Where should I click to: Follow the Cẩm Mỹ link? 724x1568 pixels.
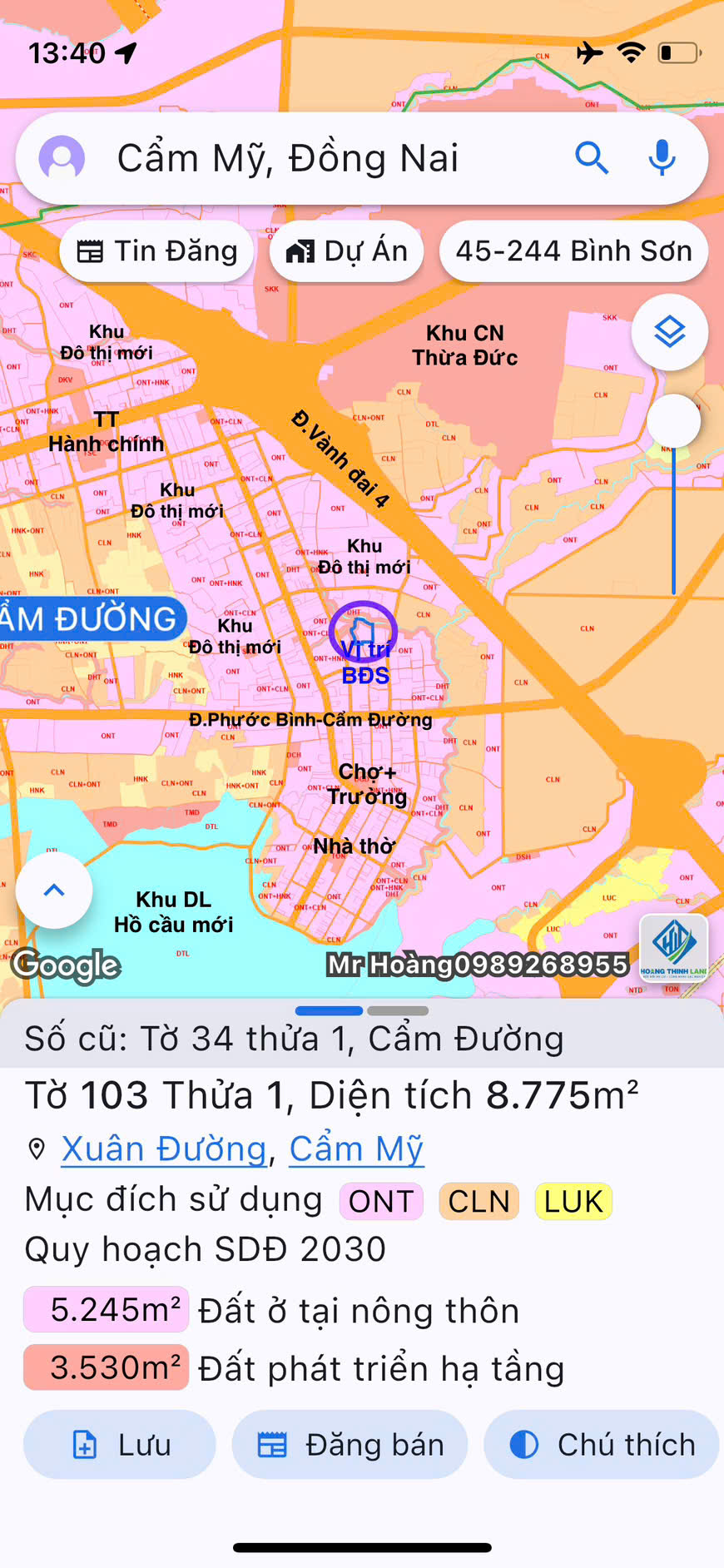(x=356, y=1149)
